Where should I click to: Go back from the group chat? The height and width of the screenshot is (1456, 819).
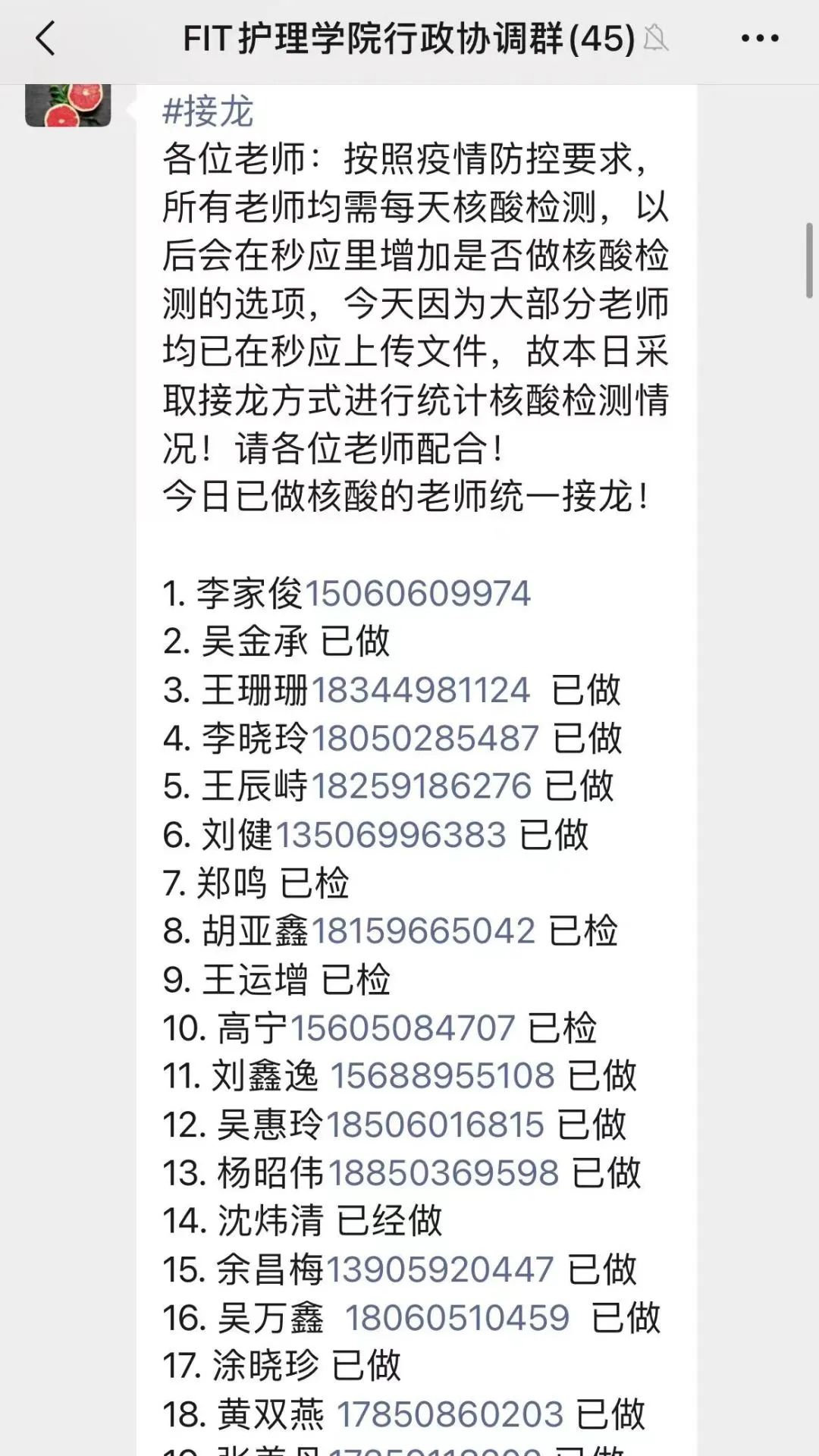(x=45, y=38)
